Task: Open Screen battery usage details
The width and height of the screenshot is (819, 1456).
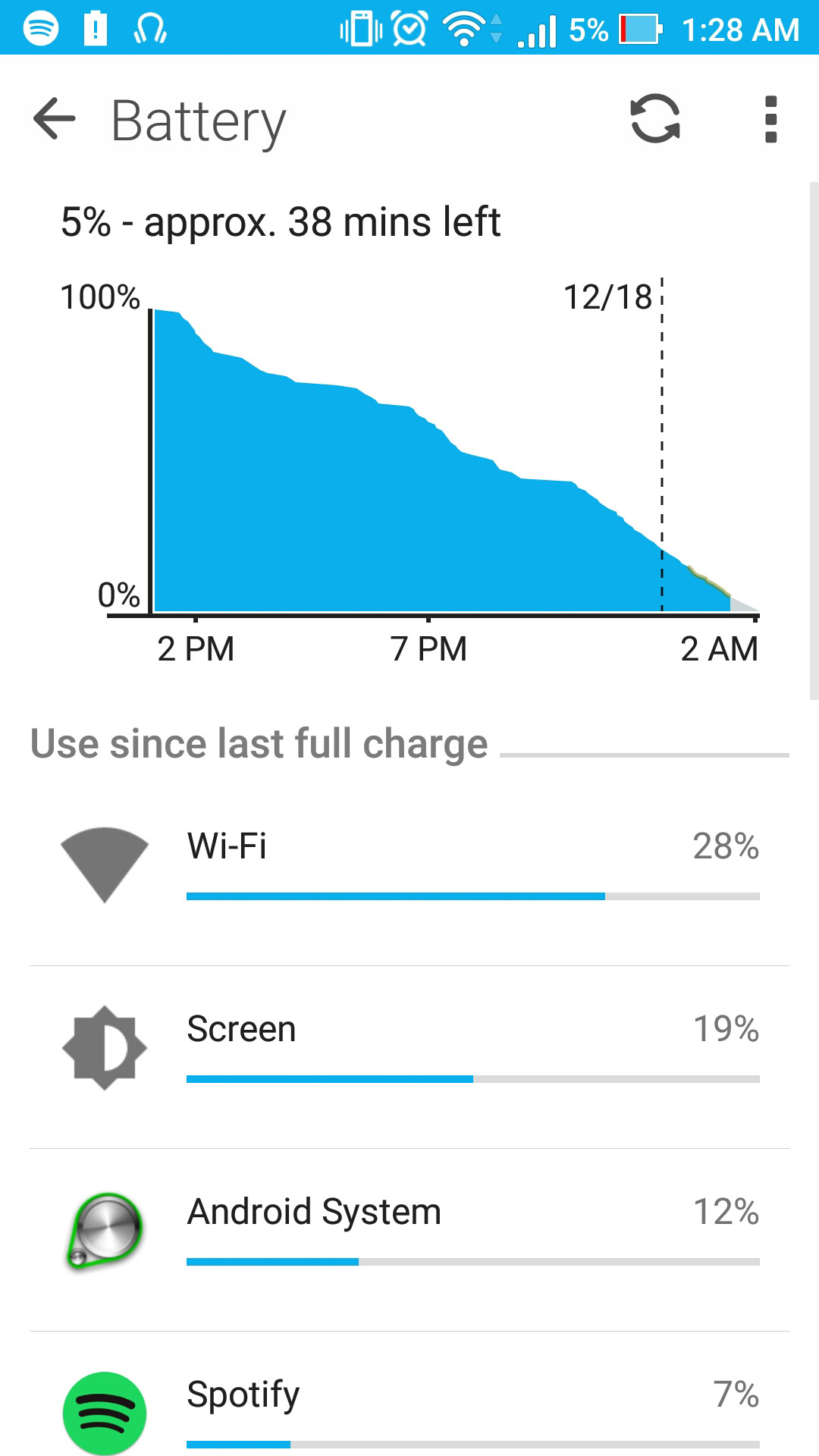Action: pyautogui.click(x=409, y=1048)
